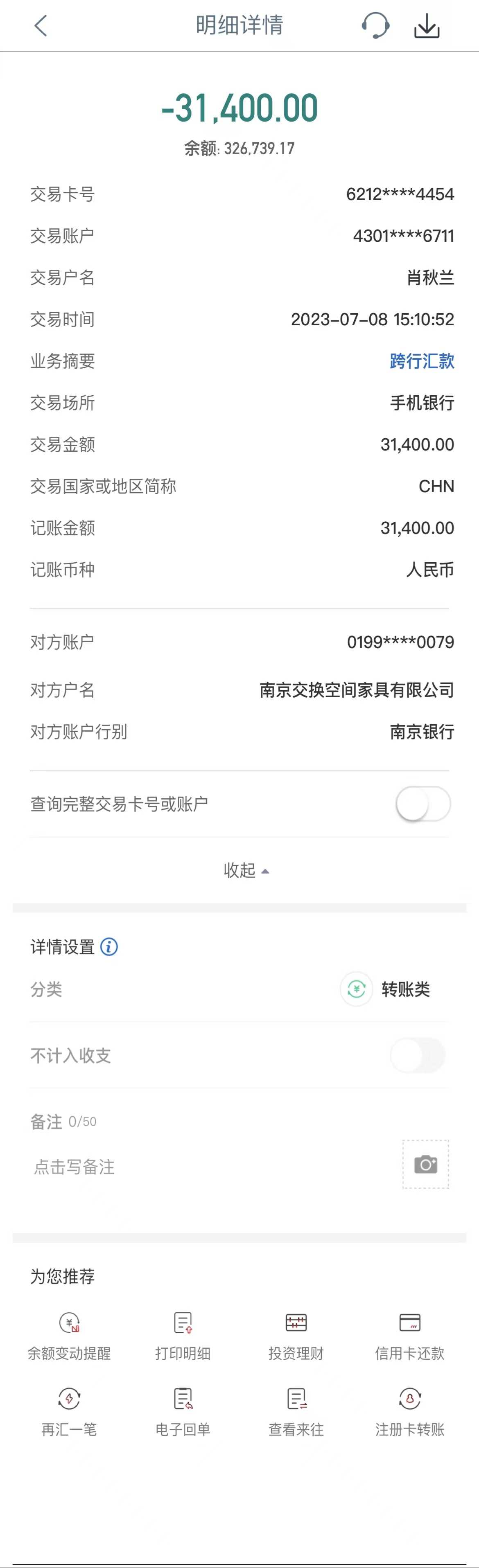This screenshot has height=1568, width=479.
Task: Go back from 明细详情 page
Action: tap(41, 25)
